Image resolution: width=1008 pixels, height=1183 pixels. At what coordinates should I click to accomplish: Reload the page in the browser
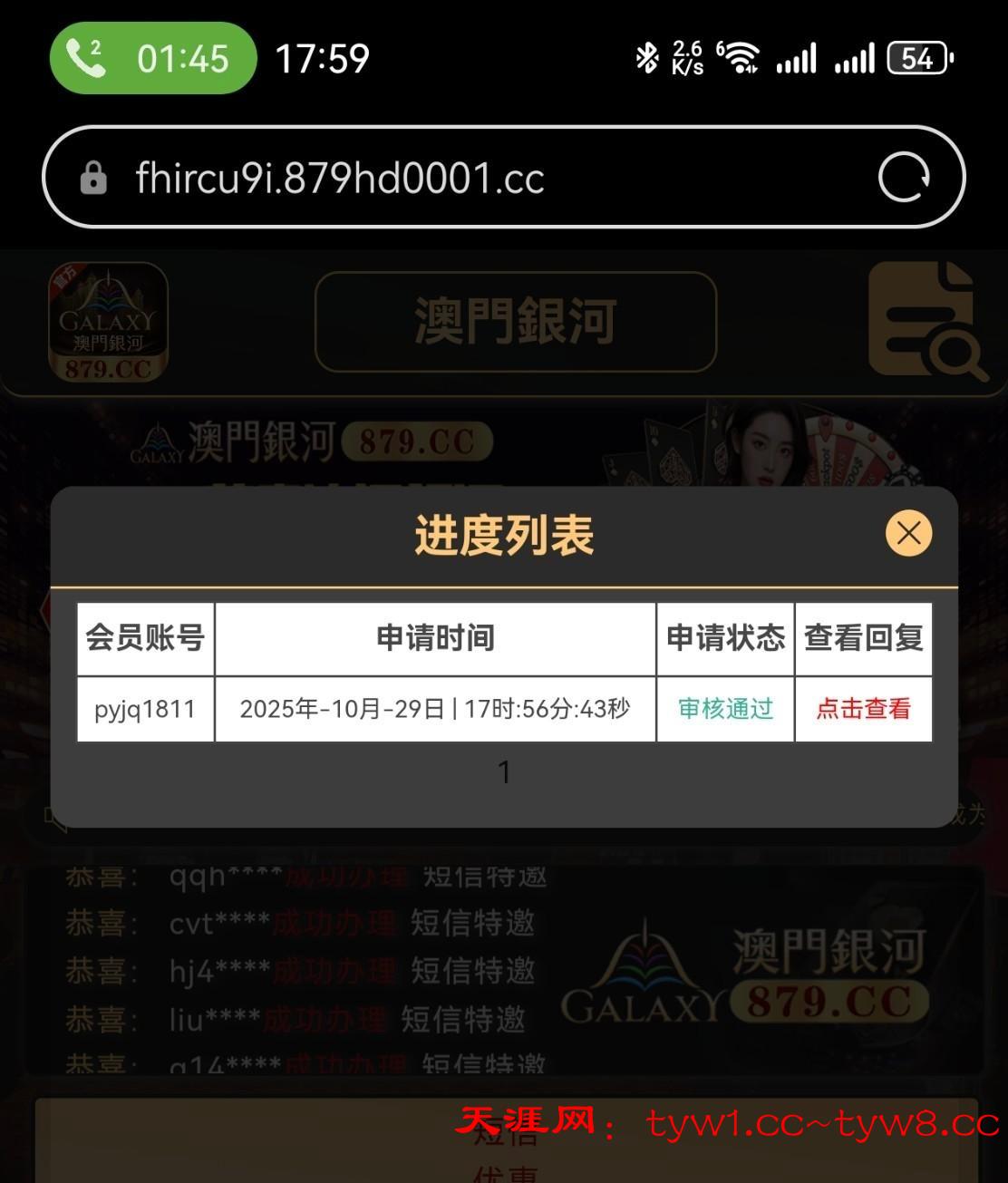903,178
